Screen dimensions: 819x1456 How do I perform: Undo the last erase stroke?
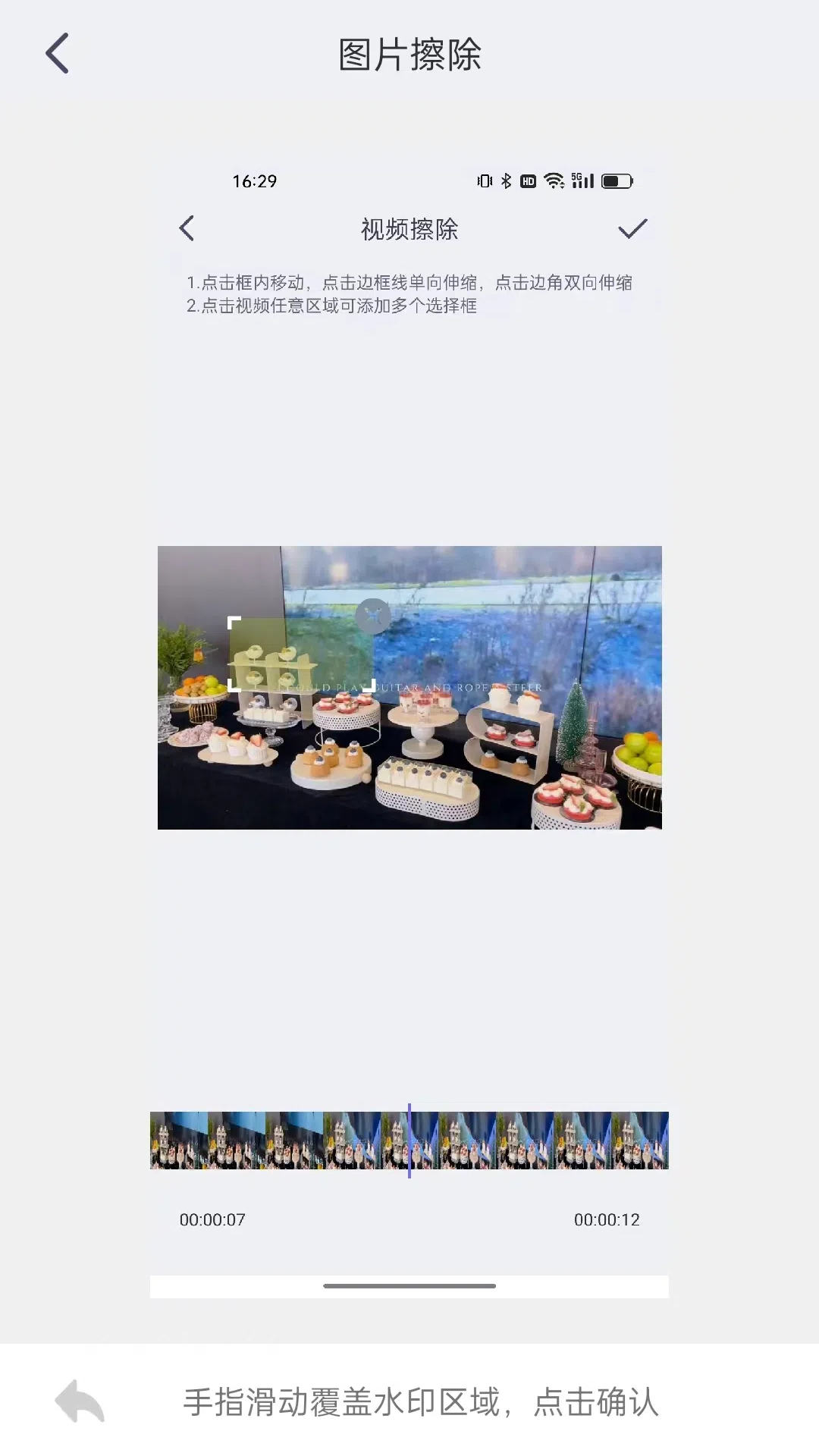pos(80,1401)
